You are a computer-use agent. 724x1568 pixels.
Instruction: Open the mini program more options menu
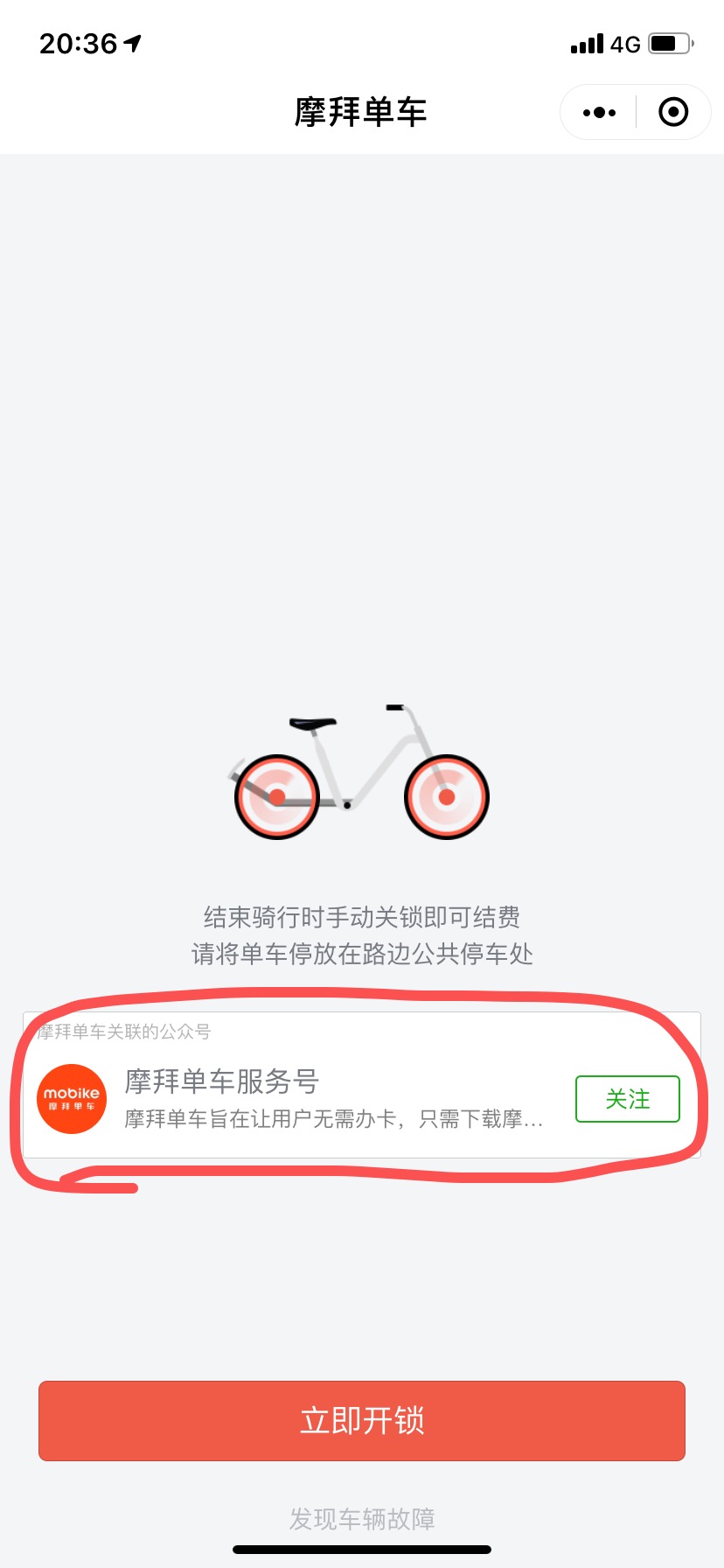[600, 112]
